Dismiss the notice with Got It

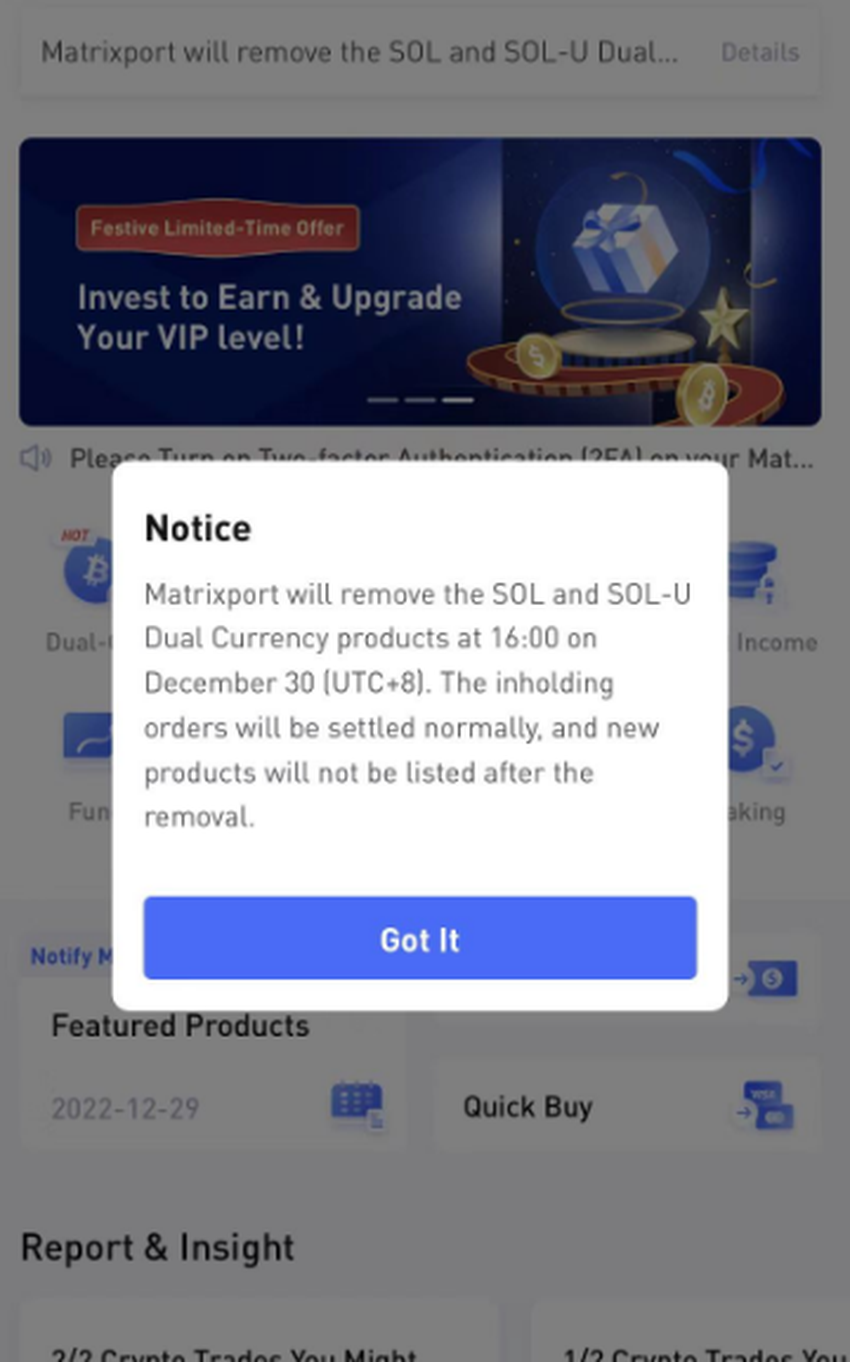tap(420, 938)
